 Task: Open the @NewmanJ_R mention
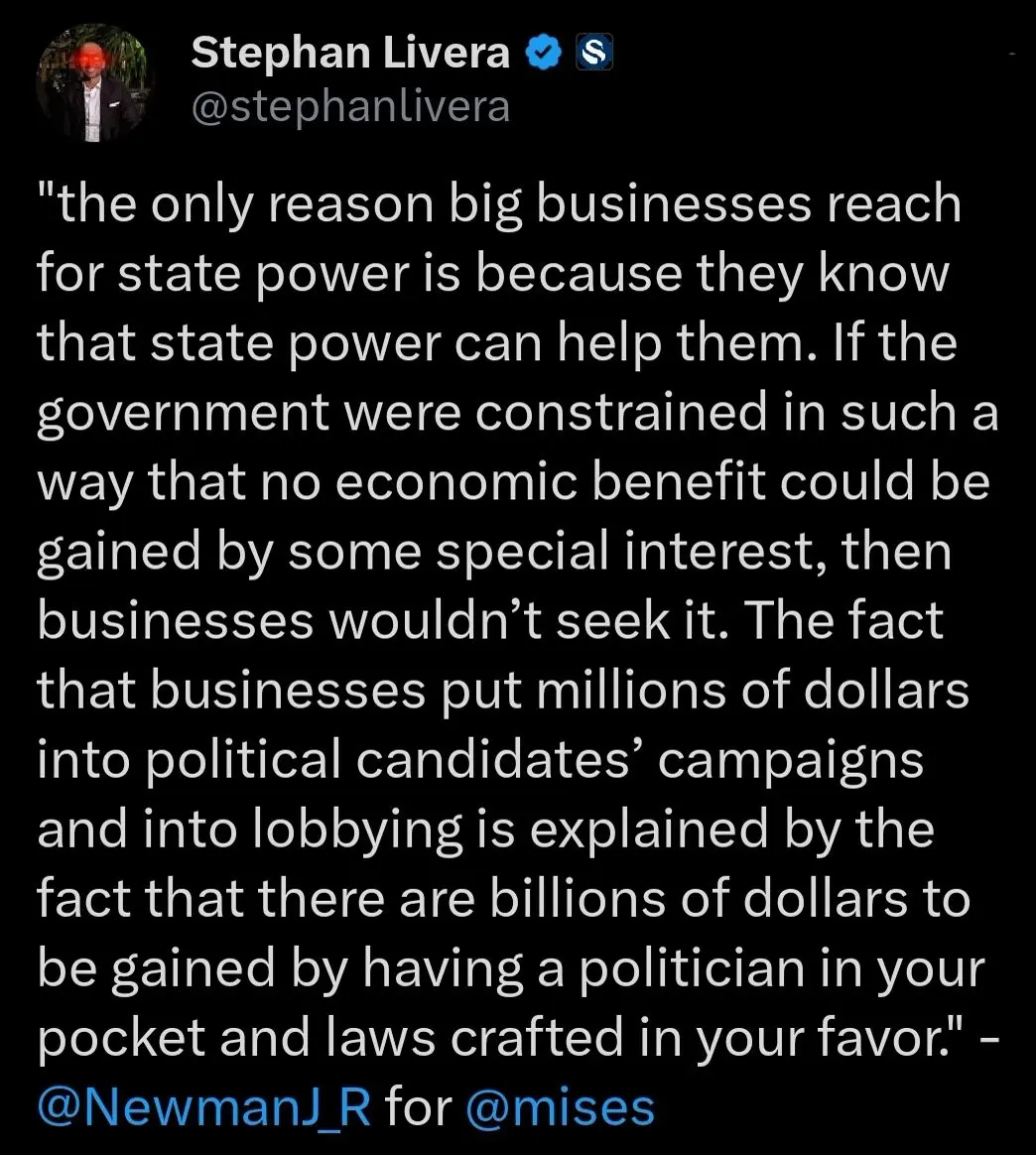pyautogui.click(x=203, y=1105)
